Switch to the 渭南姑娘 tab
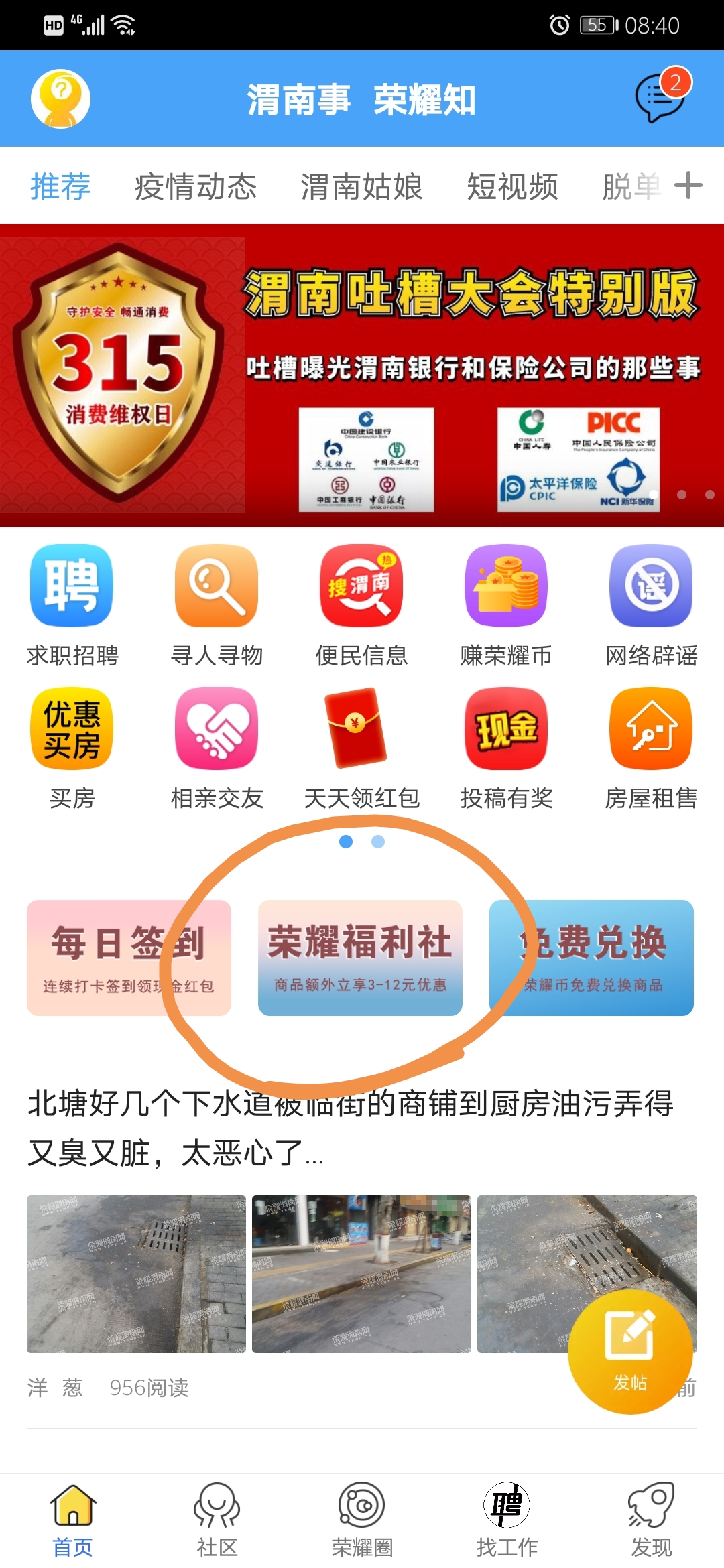The image size is (724, 1568). 361,186
